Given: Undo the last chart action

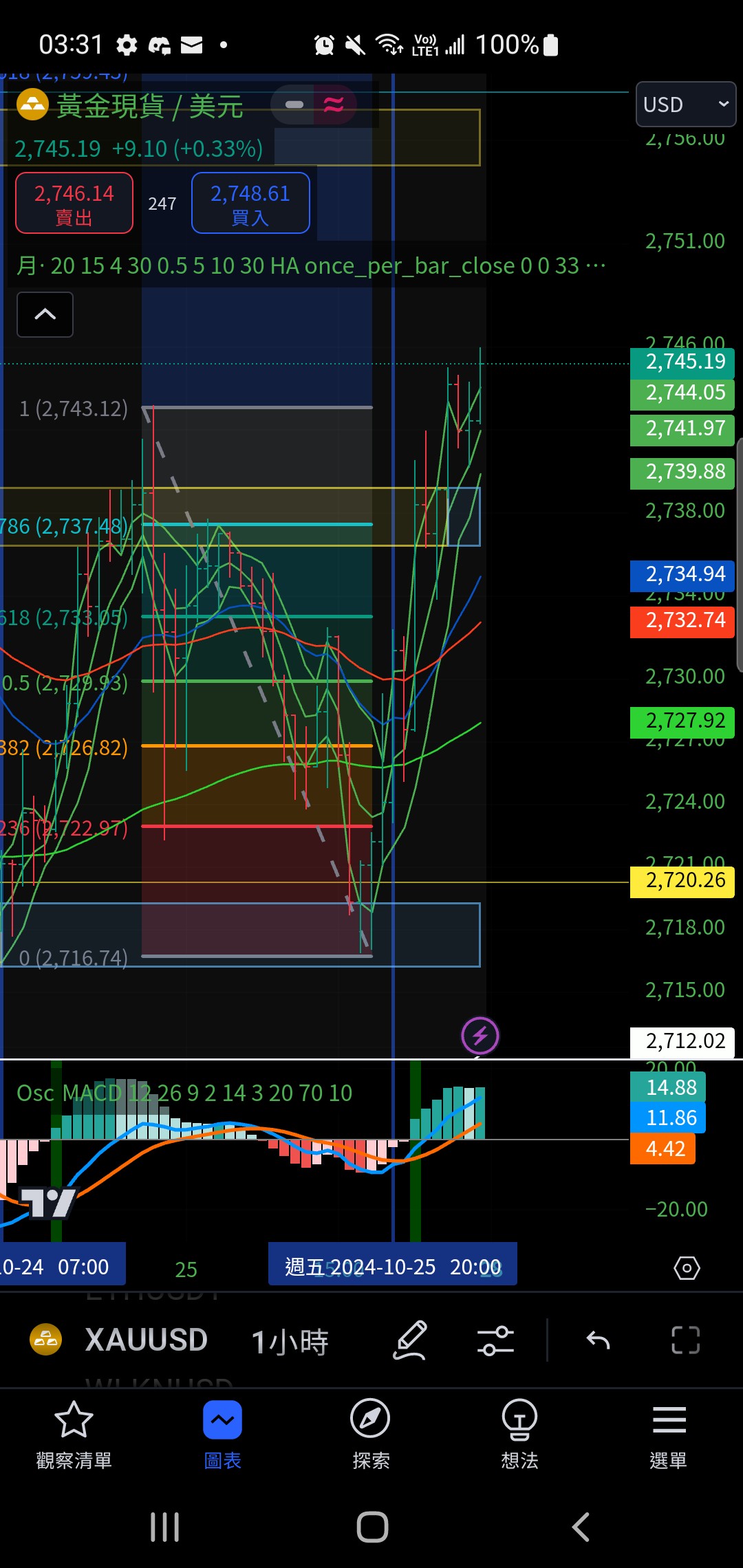Looking at the screenshot, I should (599, 1340).
